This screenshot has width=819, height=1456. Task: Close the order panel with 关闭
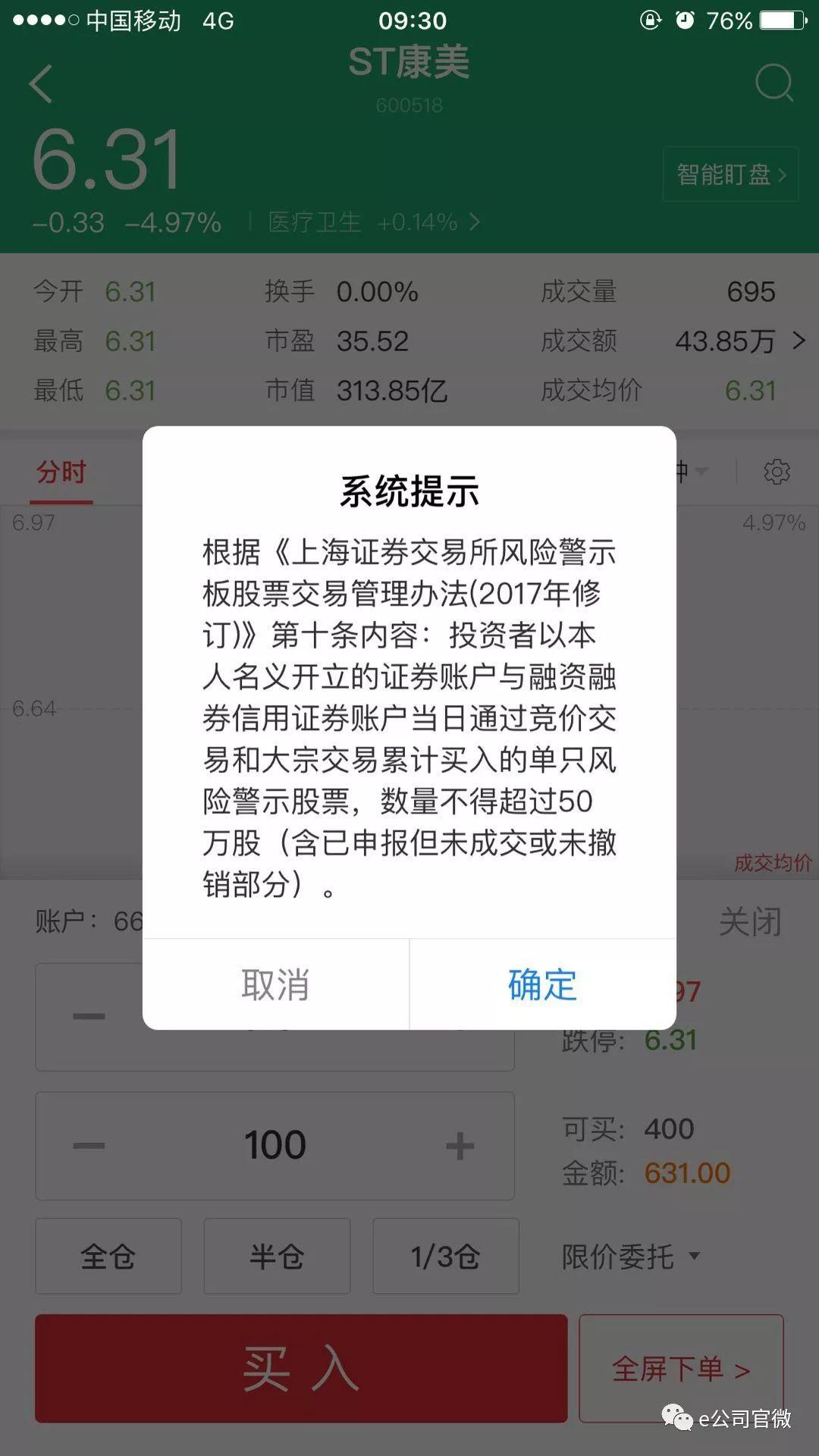pyautogui.click(x=749, y=921)
